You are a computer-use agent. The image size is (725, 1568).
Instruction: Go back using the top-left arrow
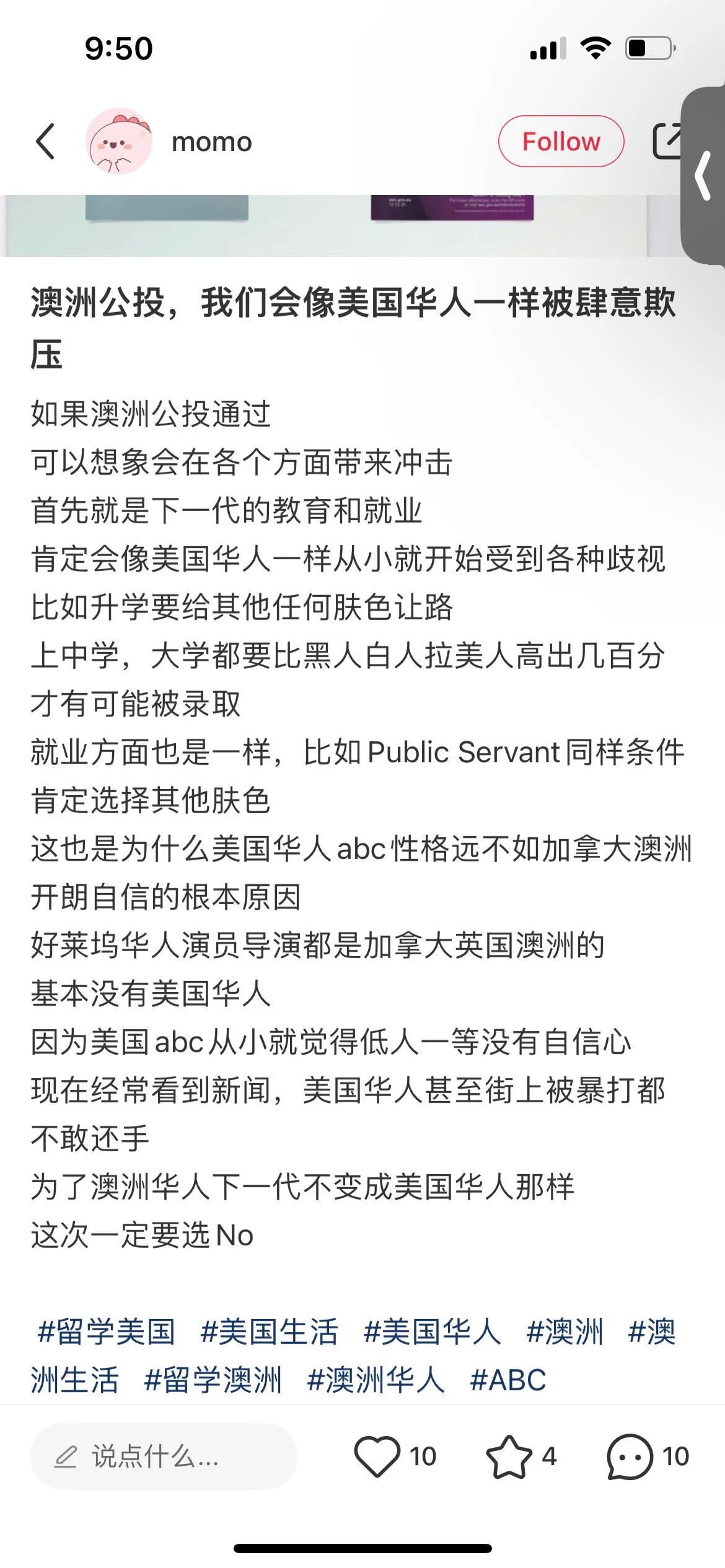click(45, 141)
